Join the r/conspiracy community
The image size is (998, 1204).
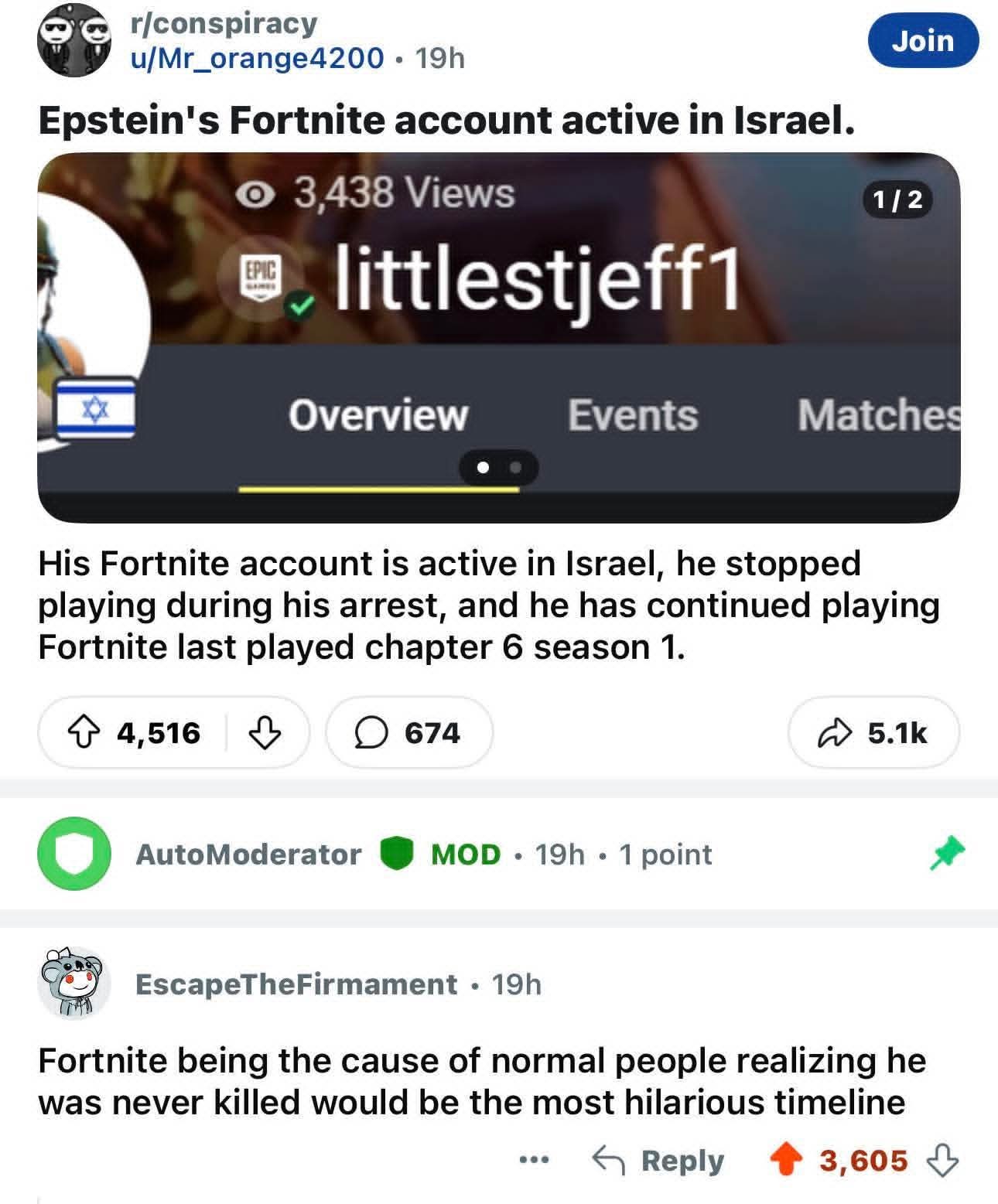click(x=923, y=40)
